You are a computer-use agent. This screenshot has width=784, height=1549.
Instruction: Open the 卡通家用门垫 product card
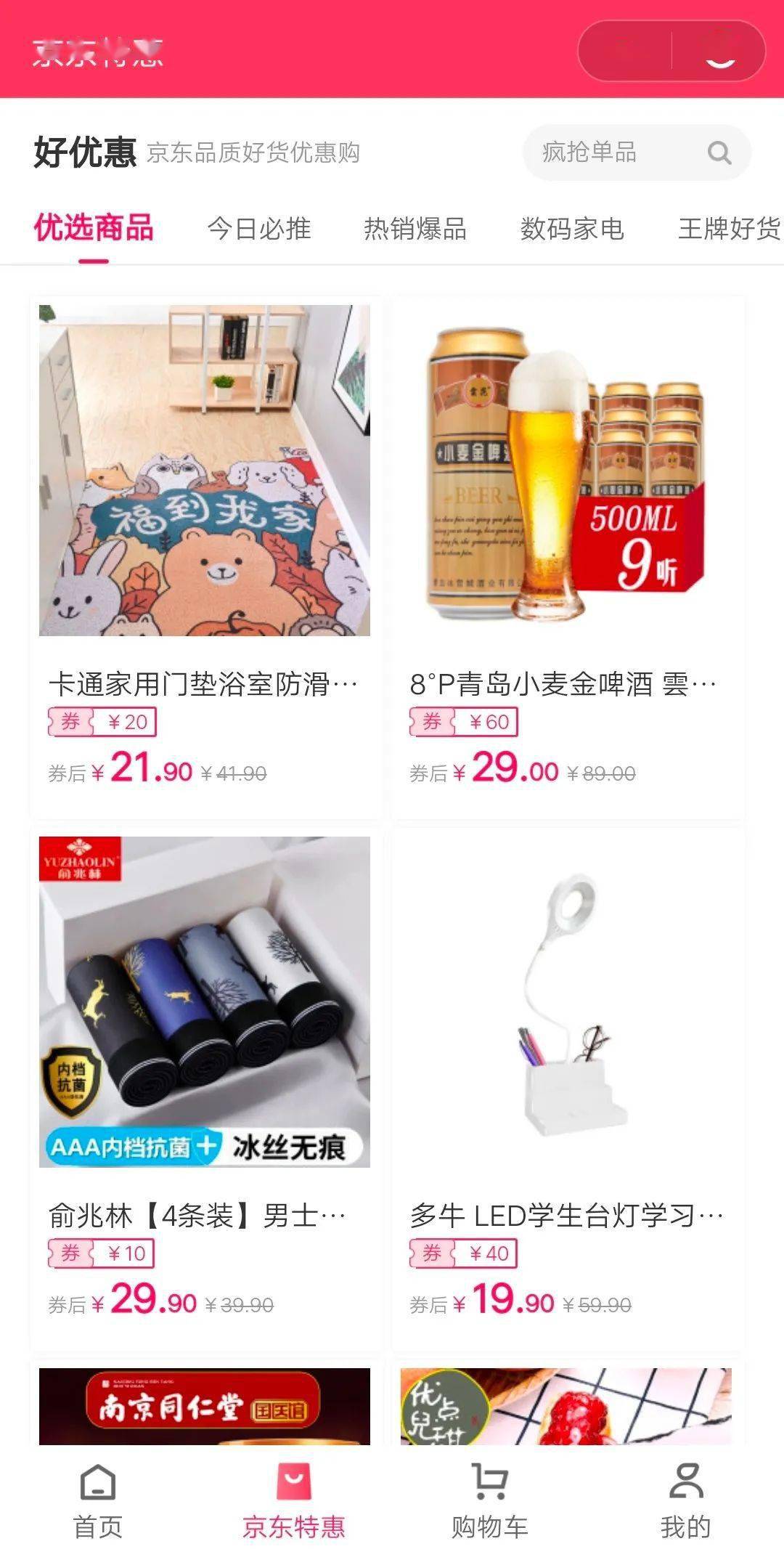click(x=205, y=558)
